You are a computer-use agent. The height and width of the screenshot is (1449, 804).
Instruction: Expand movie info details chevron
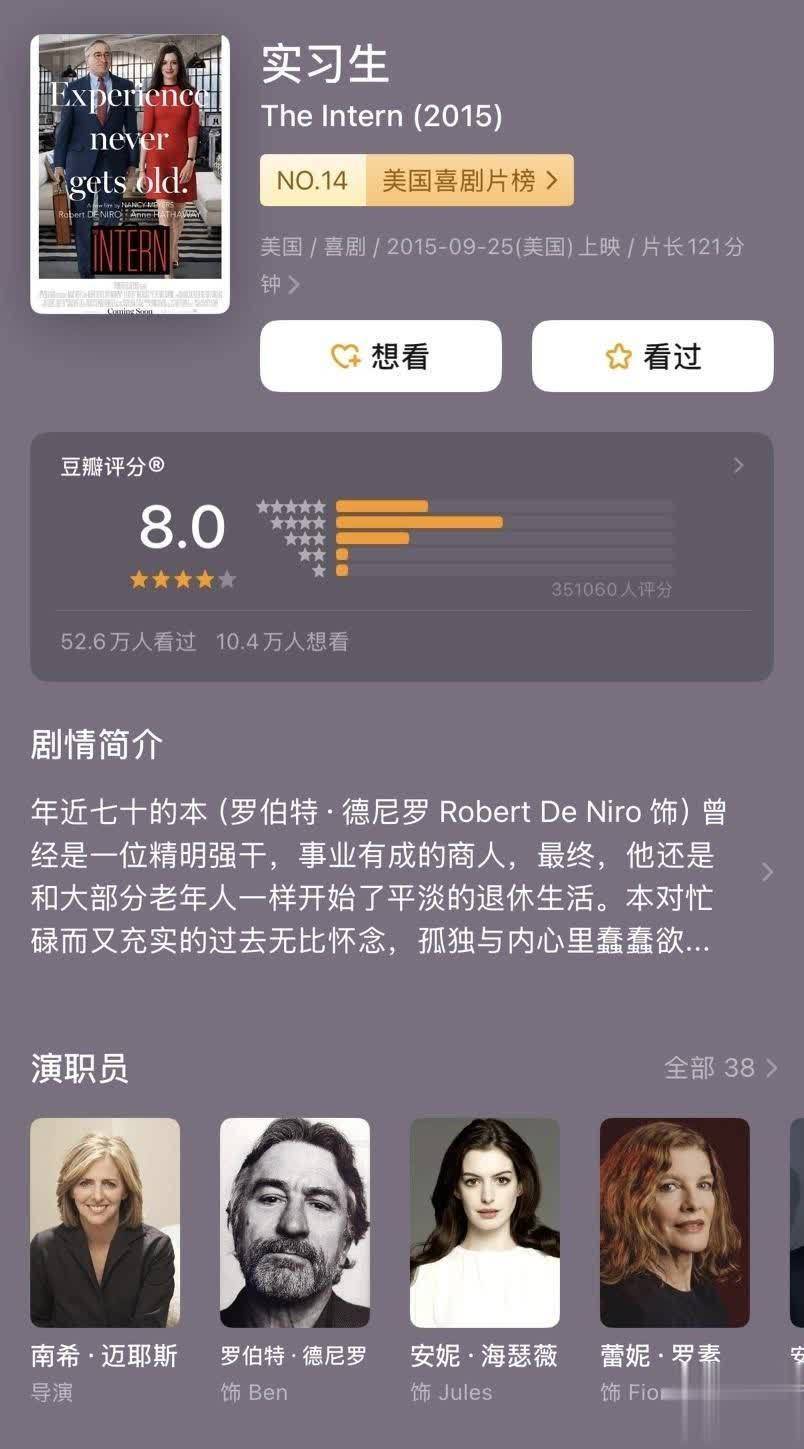coord(294,285)
